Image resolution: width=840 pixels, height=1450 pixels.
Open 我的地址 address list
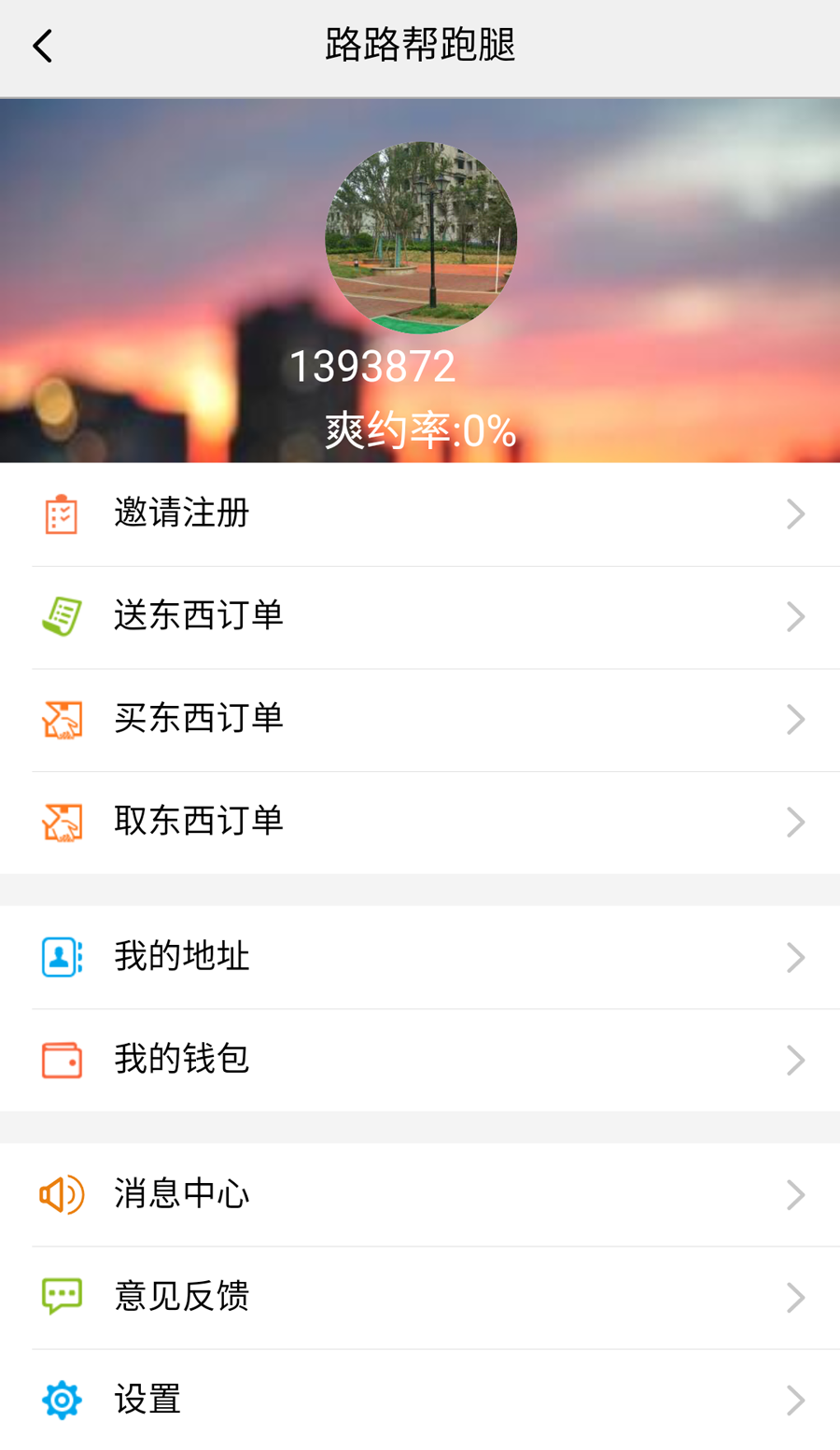pyautogui.click(x=420, y=957)
